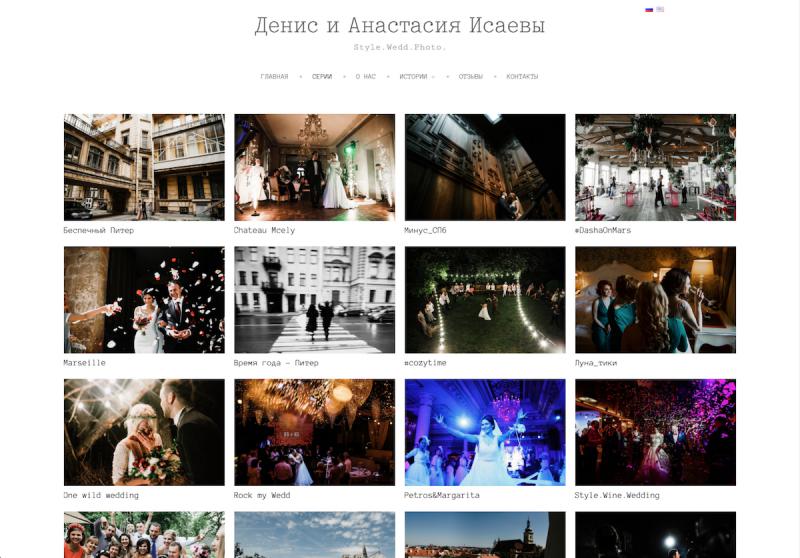Open the #cozytime gallery
Viewport: 800px width, 558px height.
pos(485,299)
